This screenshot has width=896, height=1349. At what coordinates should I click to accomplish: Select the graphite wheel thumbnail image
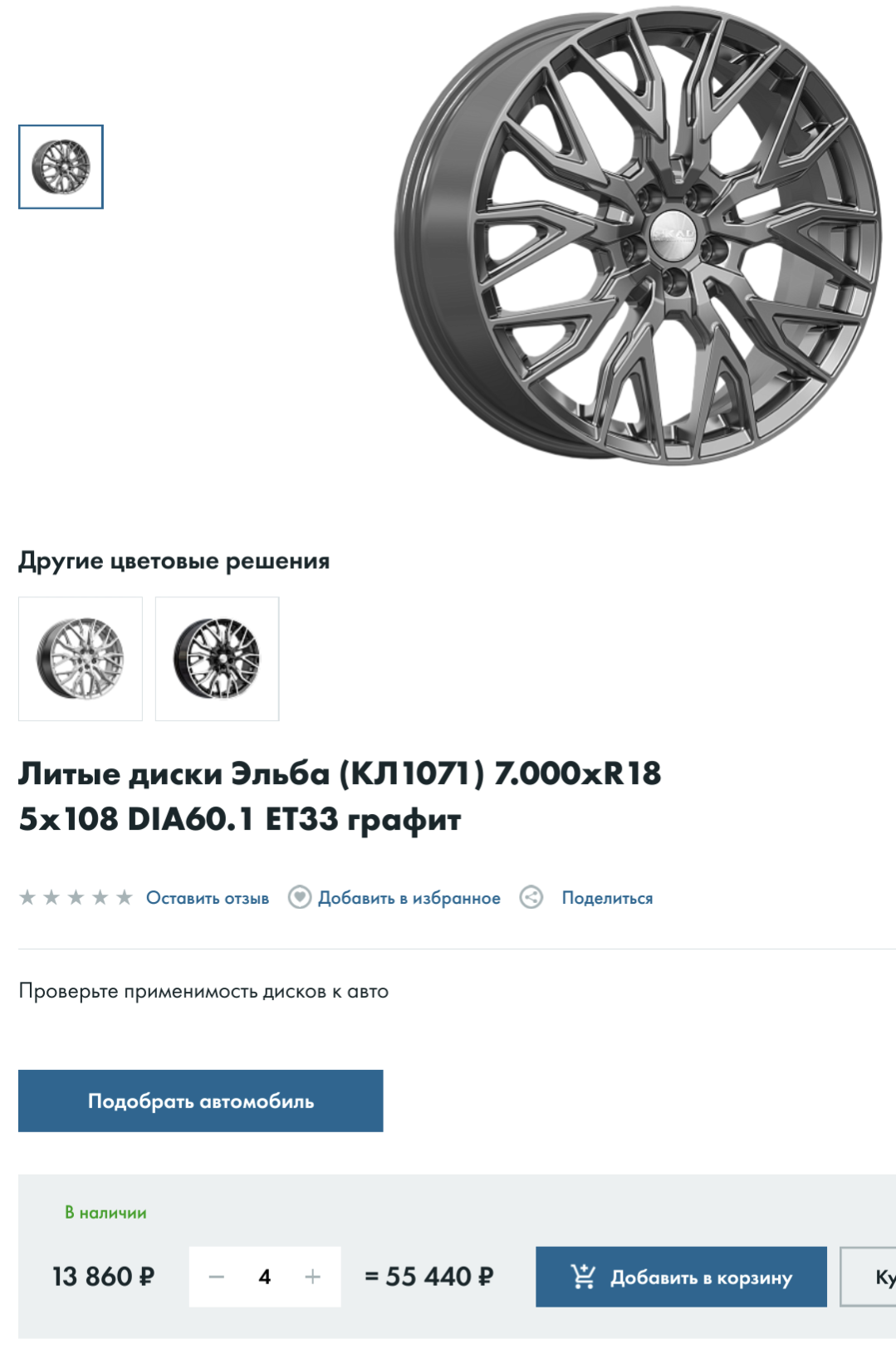(61, 167)
